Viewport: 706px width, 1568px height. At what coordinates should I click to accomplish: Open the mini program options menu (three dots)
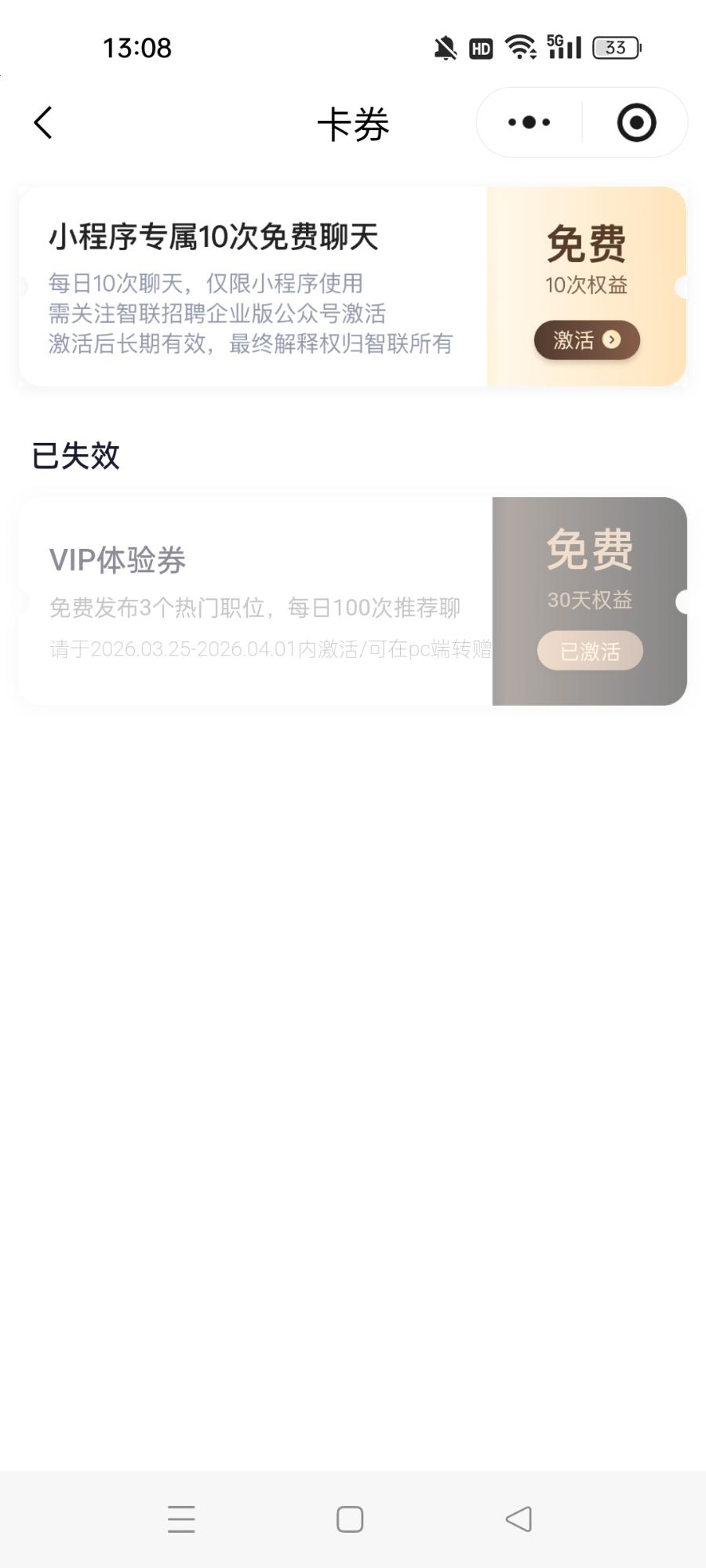tap(528, 122)
